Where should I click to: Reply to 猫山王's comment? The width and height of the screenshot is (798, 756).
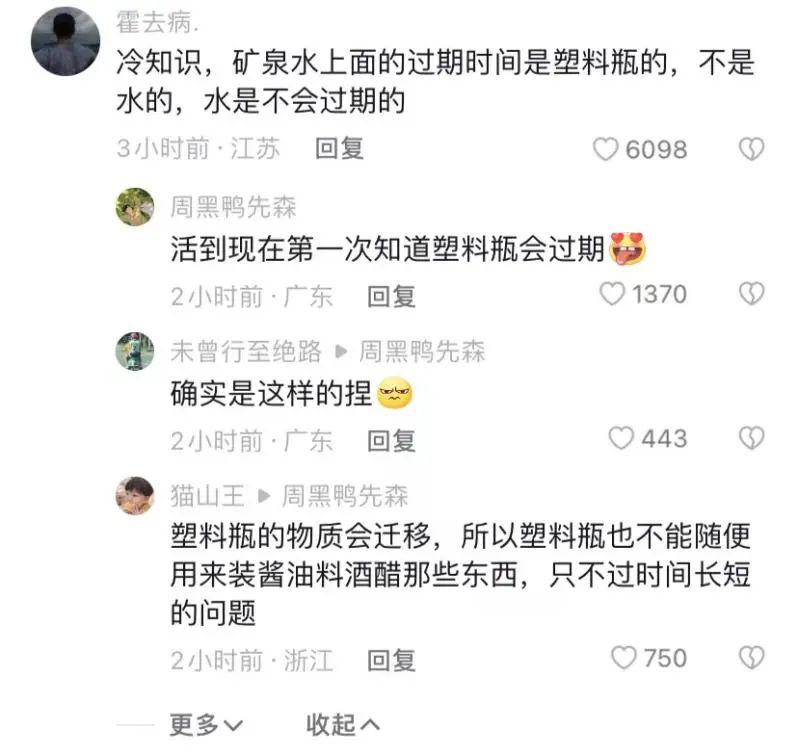391,660
